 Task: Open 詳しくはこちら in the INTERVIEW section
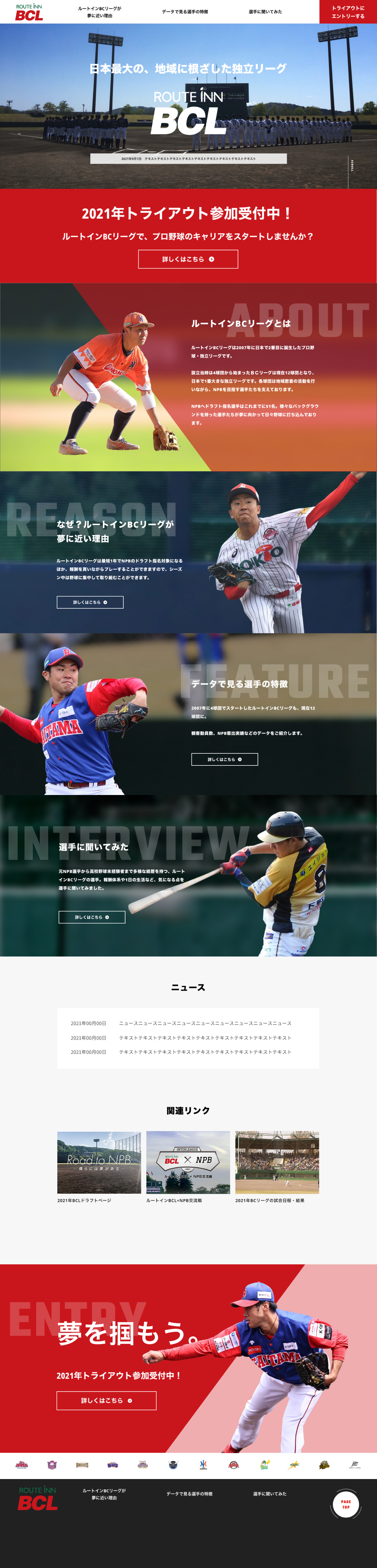point(92,917)
